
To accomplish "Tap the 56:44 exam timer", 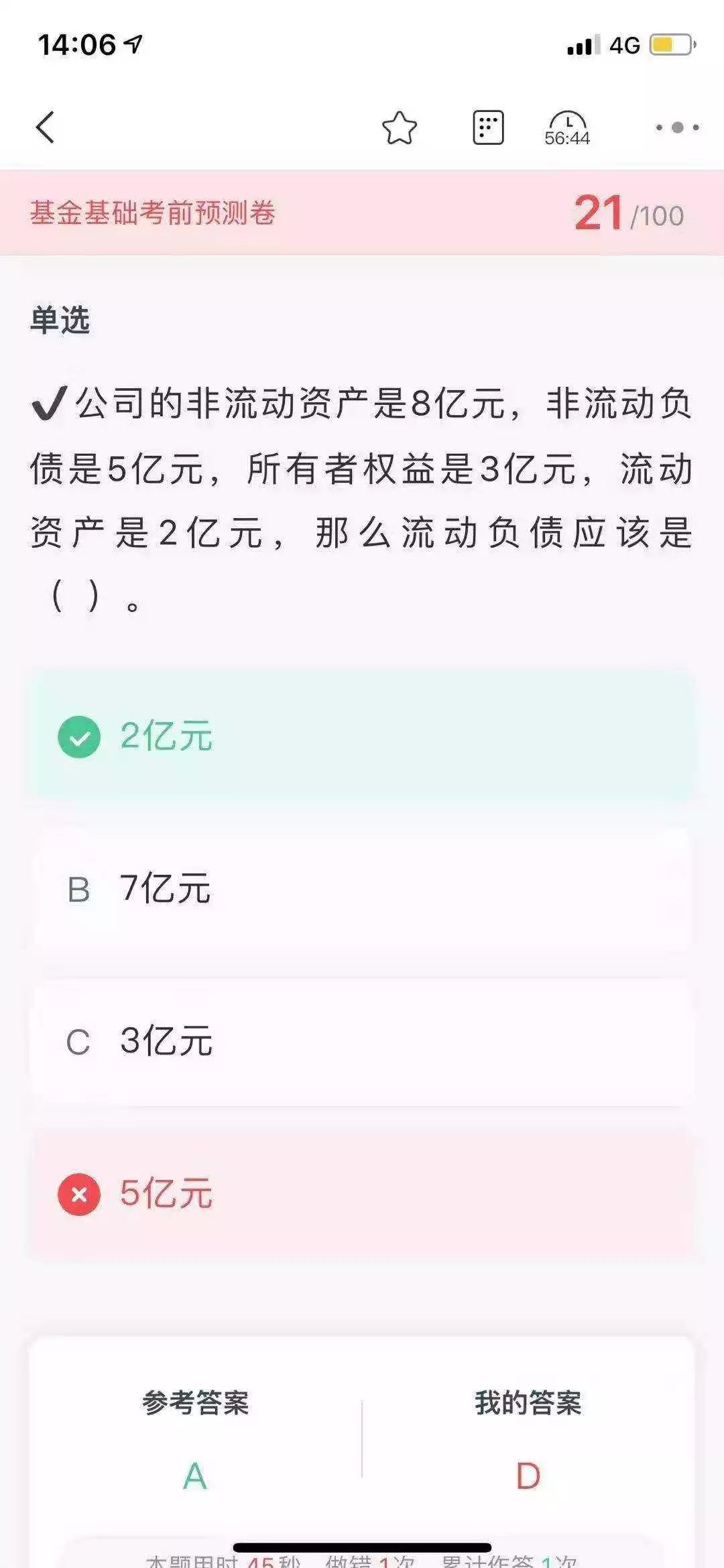I will 567,129.
